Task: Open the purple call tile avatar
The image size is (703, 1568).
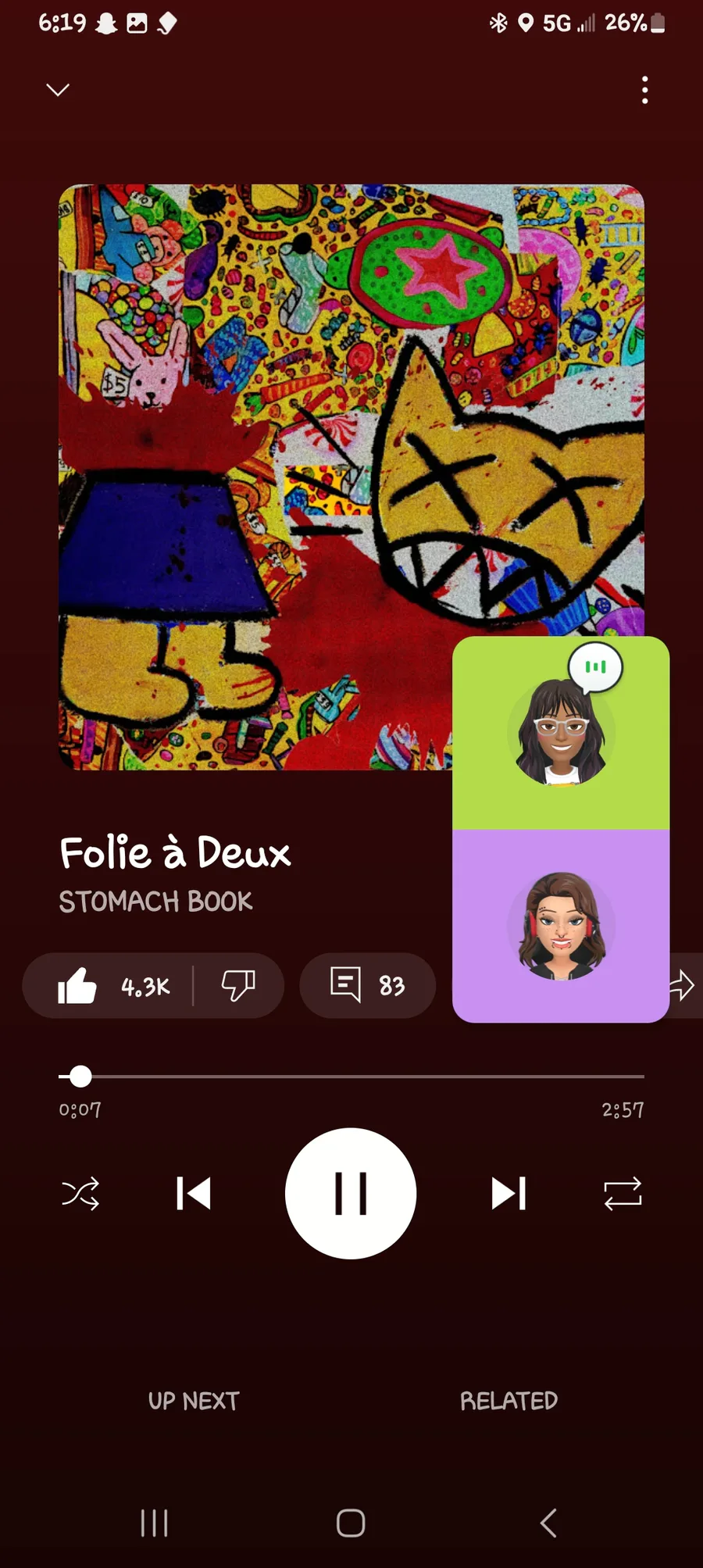Action: pyautogui.click(x=561, y=927)
